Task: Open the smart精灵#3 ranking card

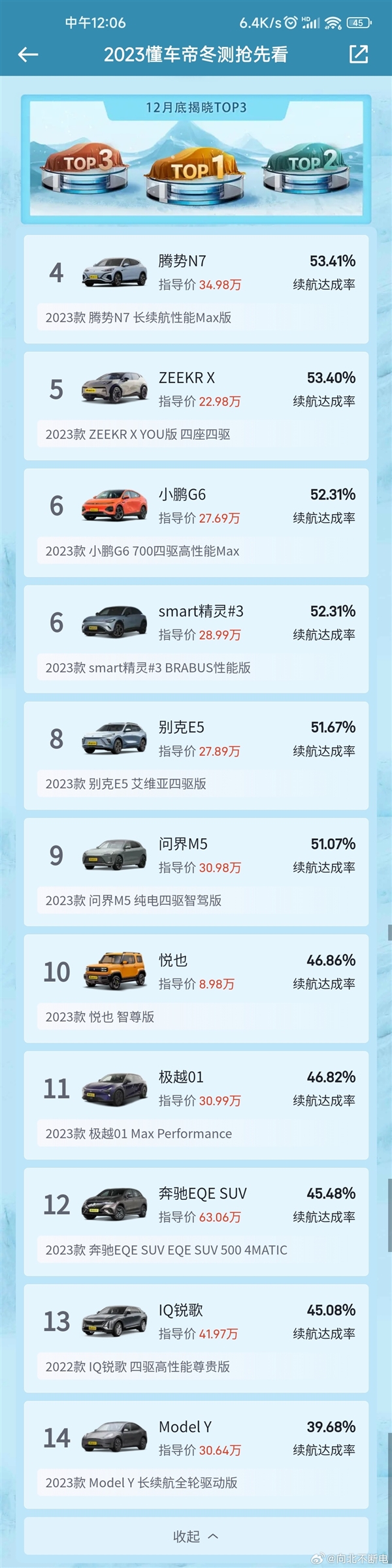Action: point(196,638)
